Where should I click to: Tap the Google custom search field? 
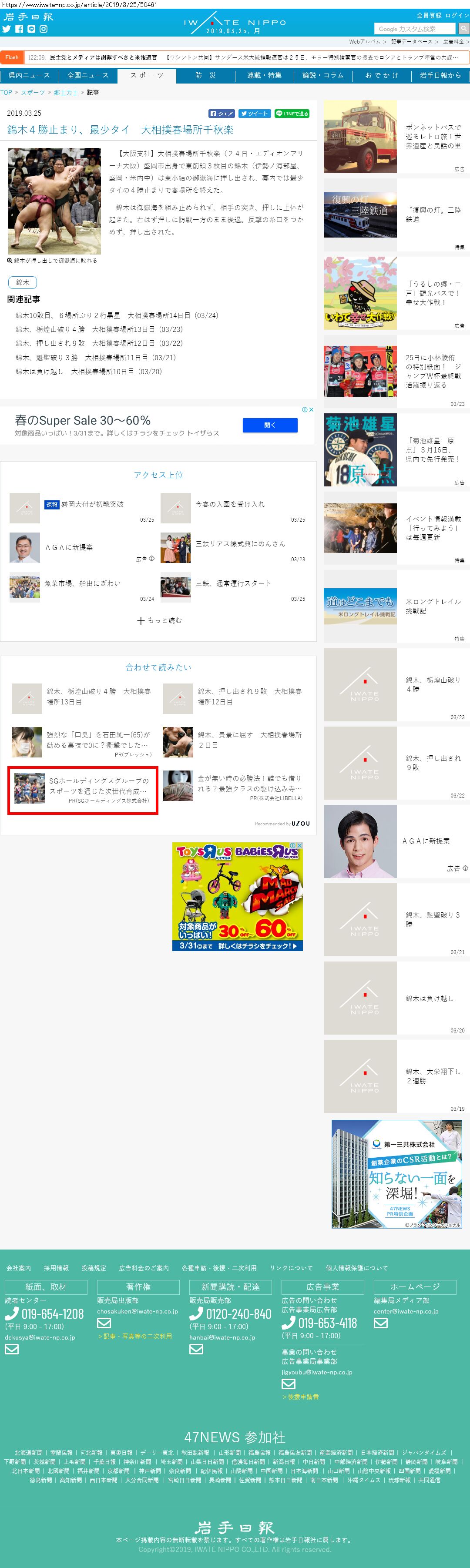tap(415, 29)
